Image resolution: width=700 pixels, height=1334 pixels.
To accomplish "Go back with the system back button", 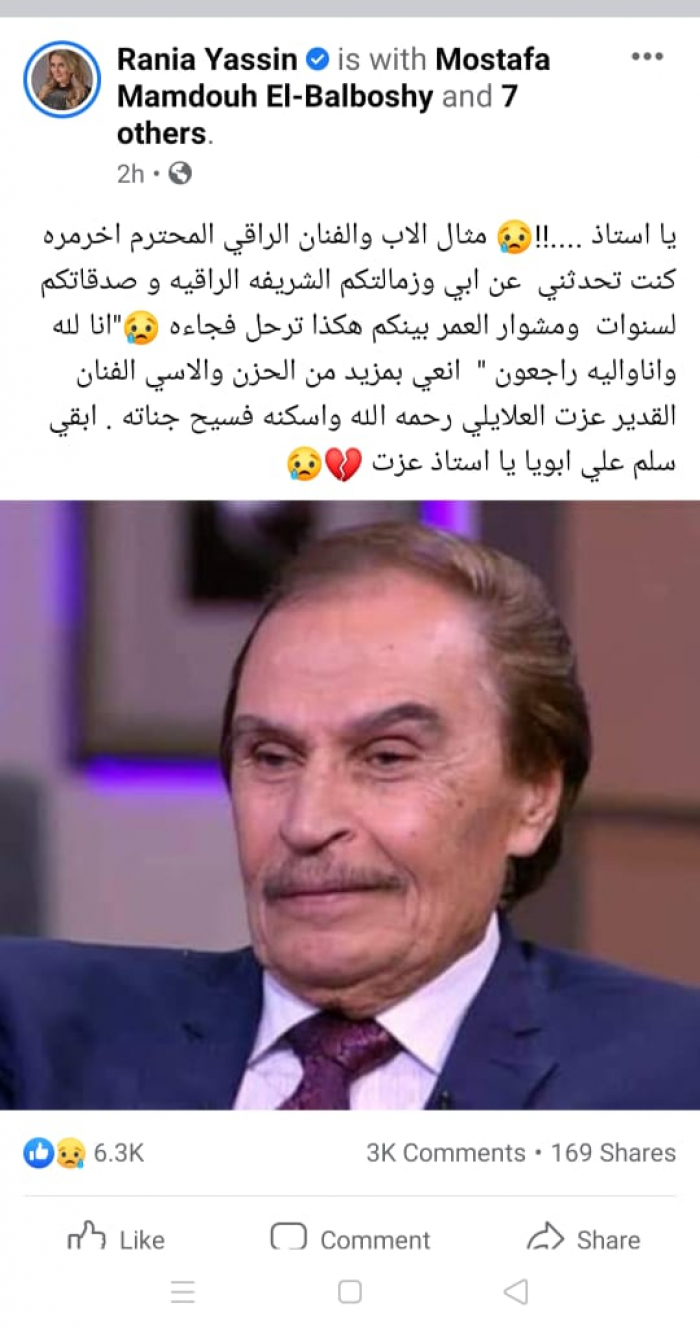I will (515, 1292).
